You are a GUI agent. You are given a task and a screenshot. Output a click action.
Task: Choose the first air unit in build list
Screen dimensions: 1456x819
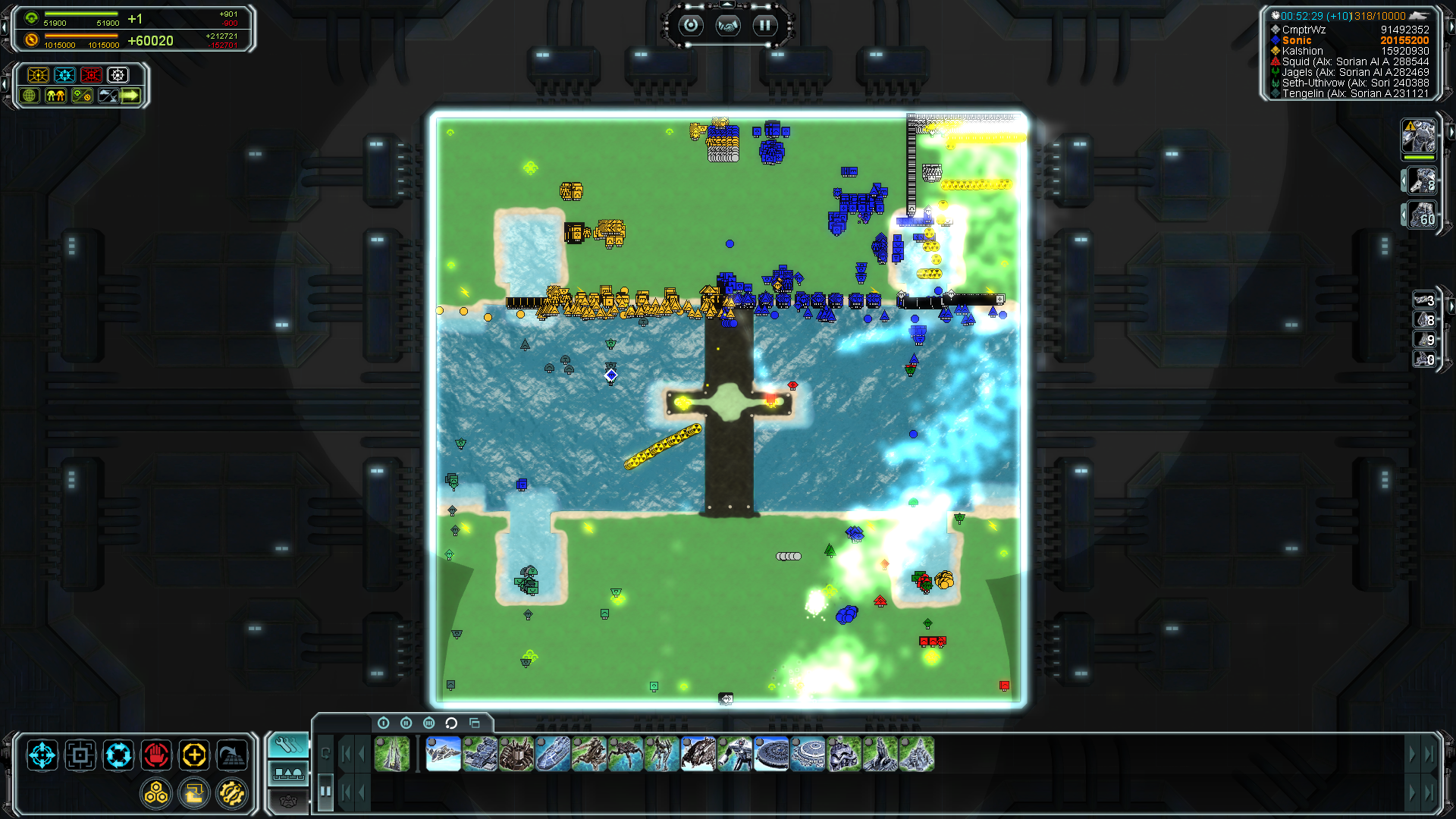[x=444, y=754]
